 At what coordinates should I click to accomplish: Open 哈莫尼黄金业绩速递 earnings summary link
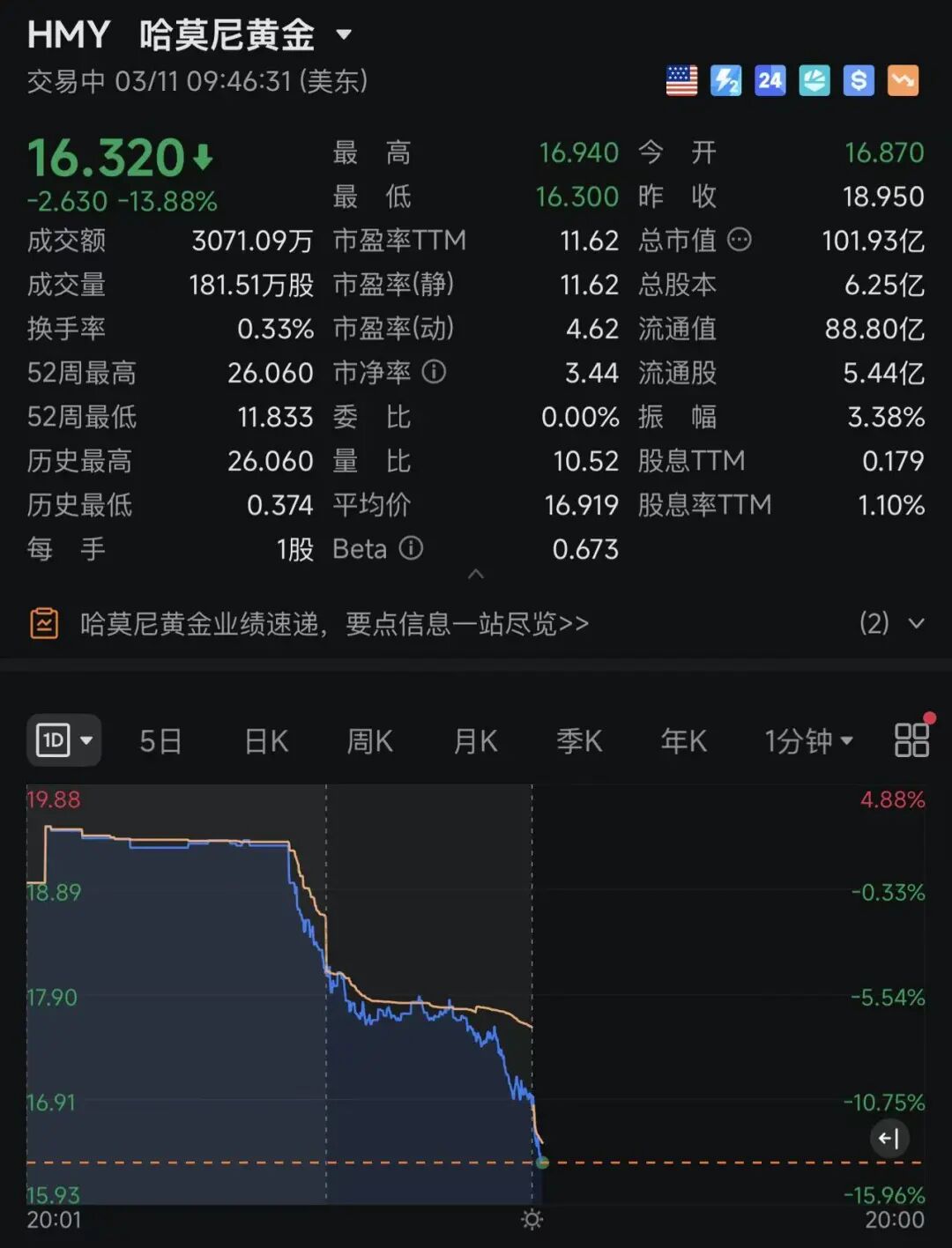pos(335,624)
